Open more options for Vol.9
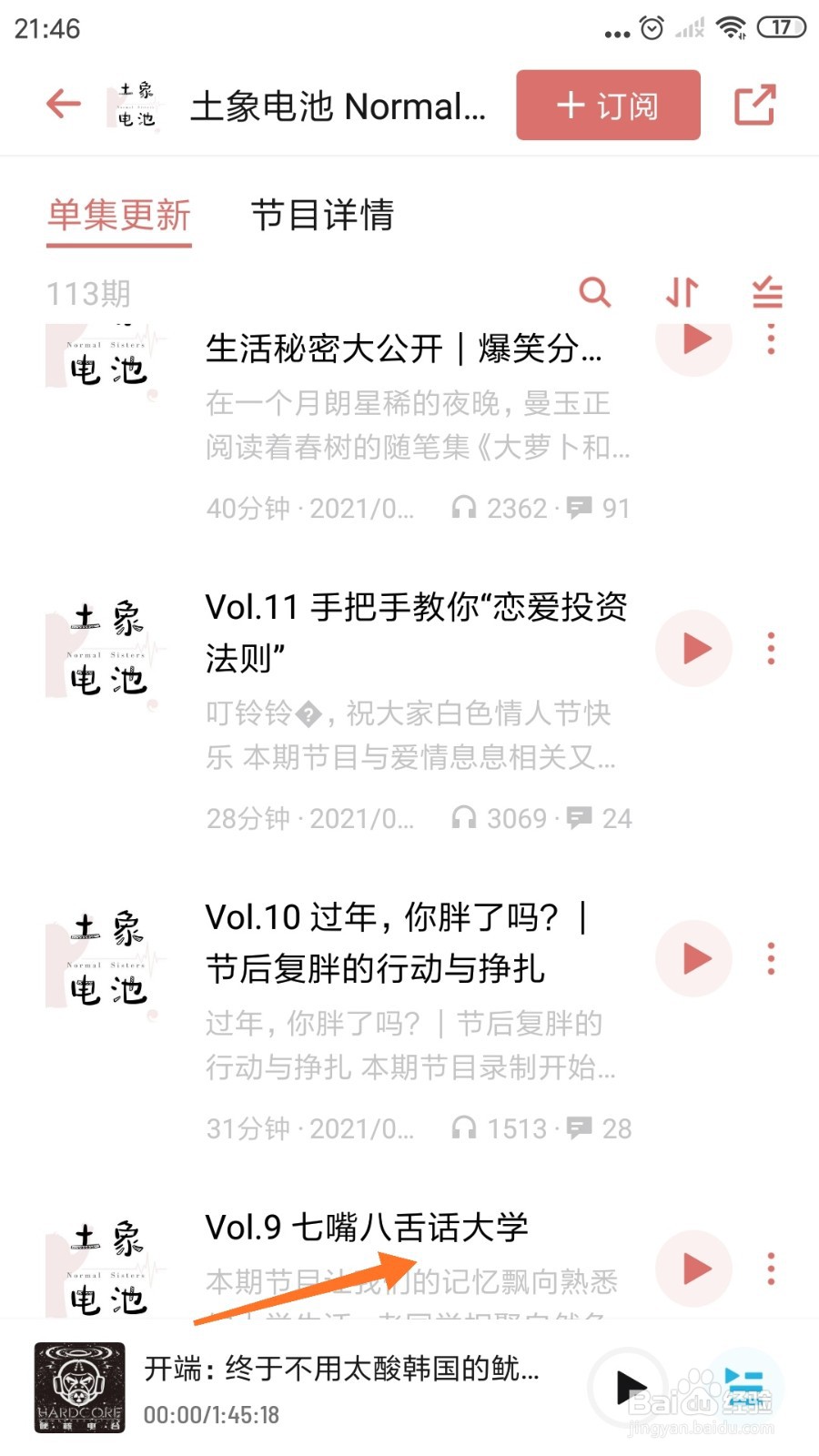Screen dimensions: 819x1456 [x=771, y=1269]
